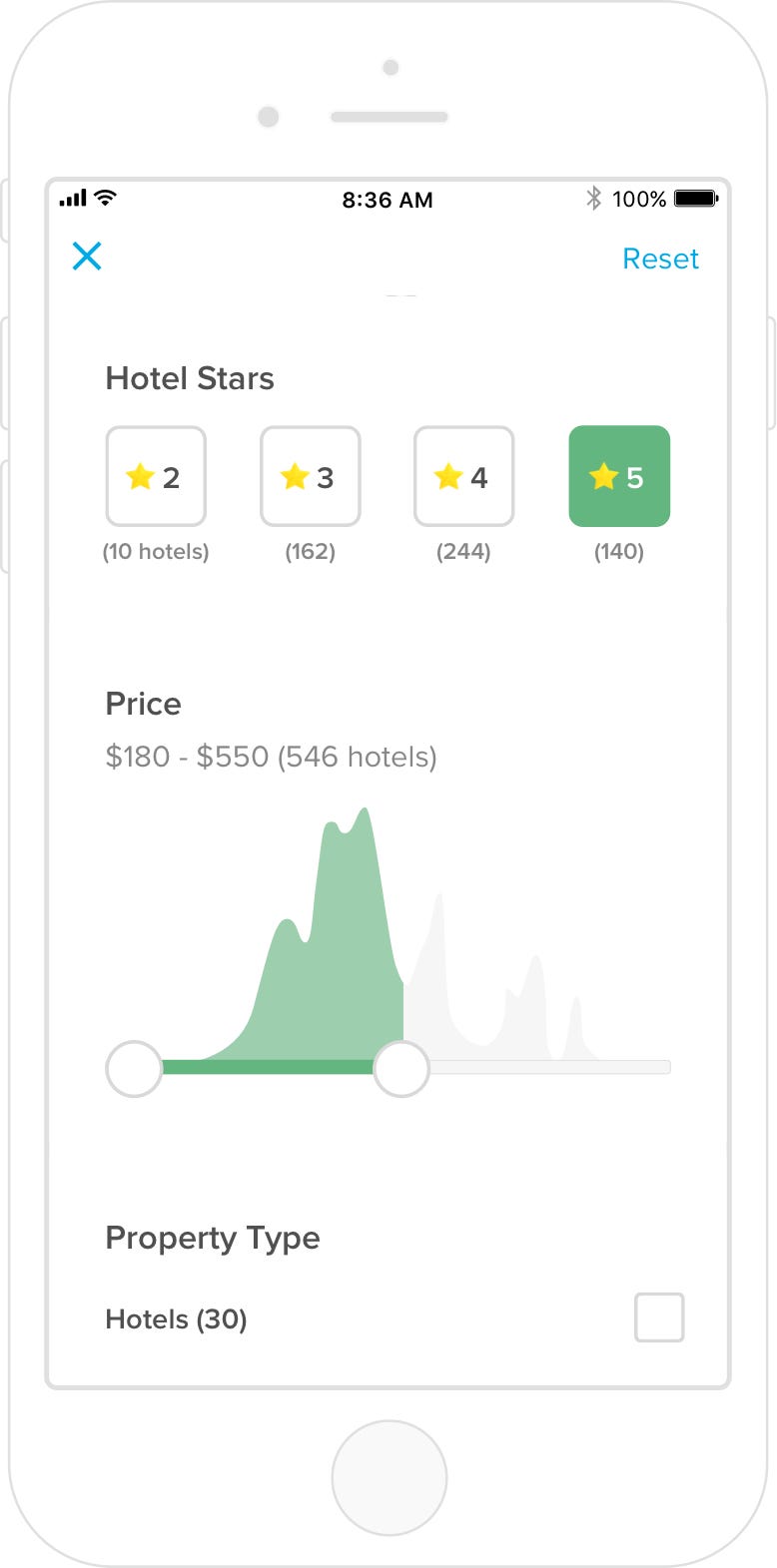The height and width of the screenshot is (1568, 777).
Task: Tap the maximum price slider handle
Action: (x=401, y=1069)
